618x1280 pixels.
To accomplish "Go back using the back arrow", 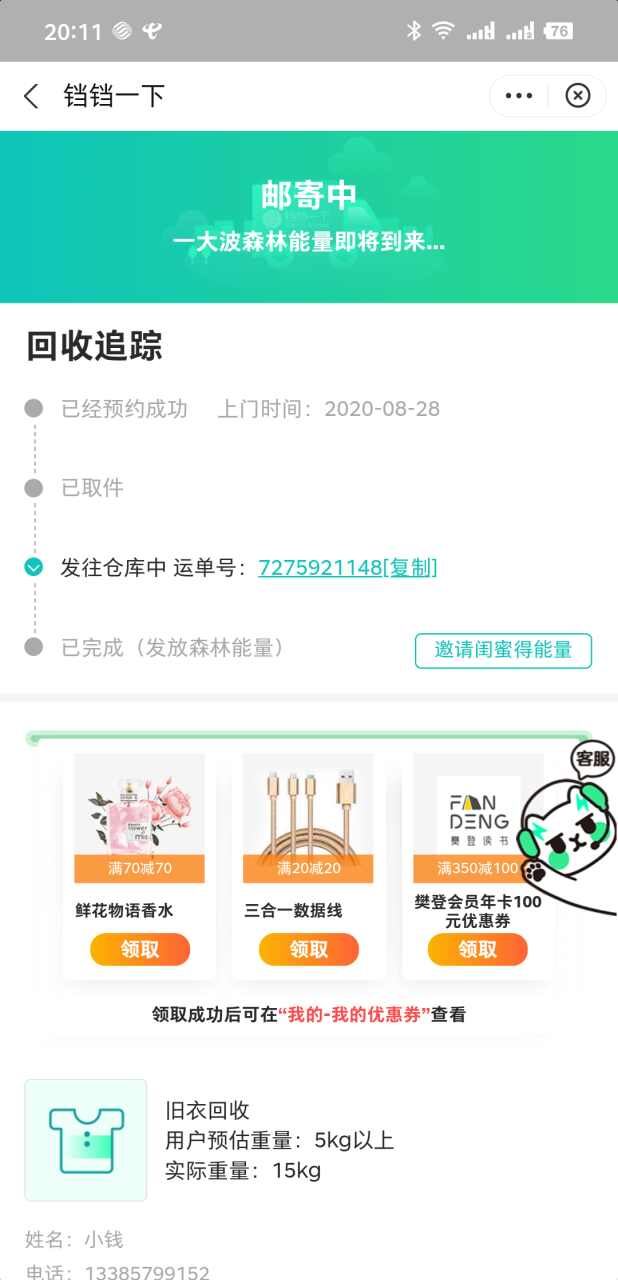I will point(32,96).
